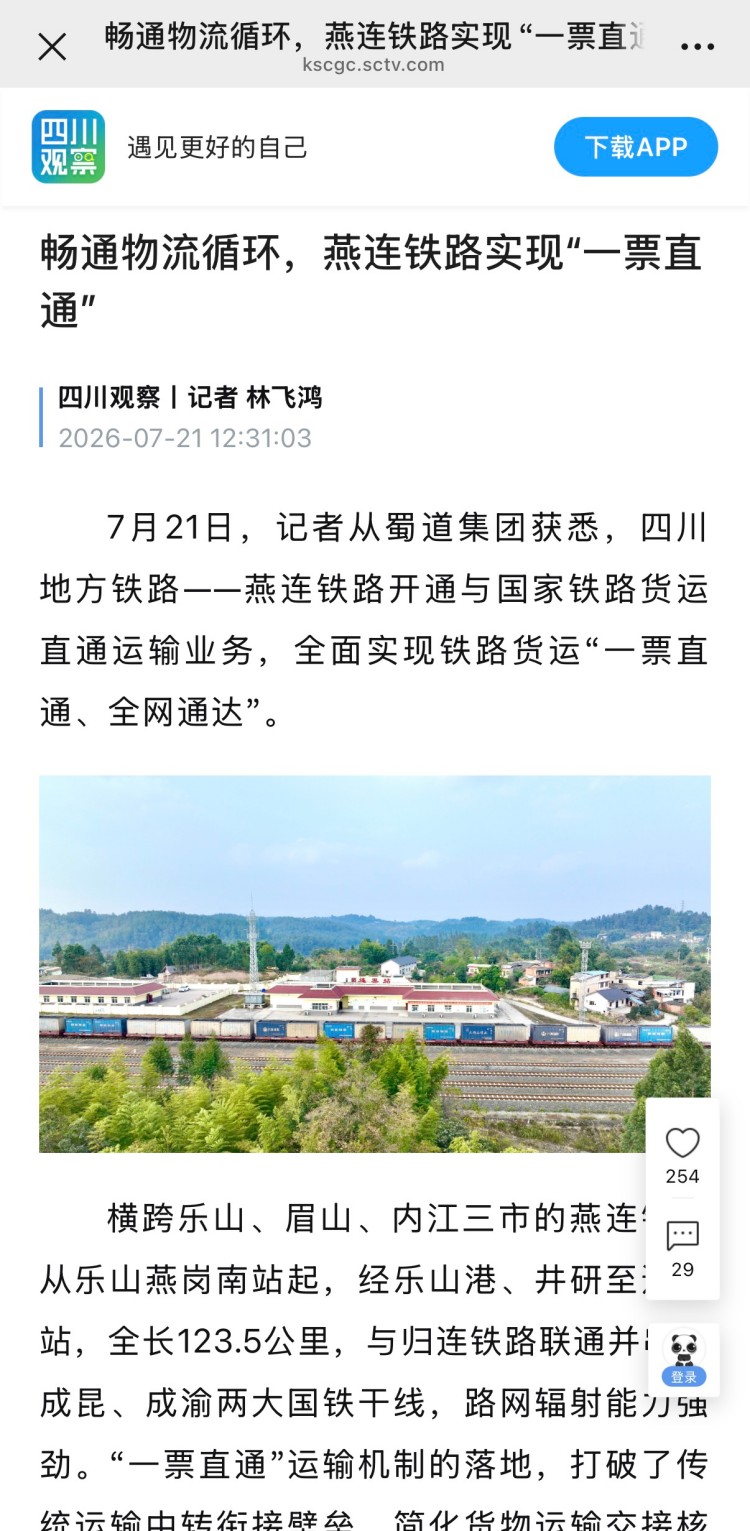Screen dimensions: 750x1531
Task: Open the railway station photo
Action: (375, 964)
